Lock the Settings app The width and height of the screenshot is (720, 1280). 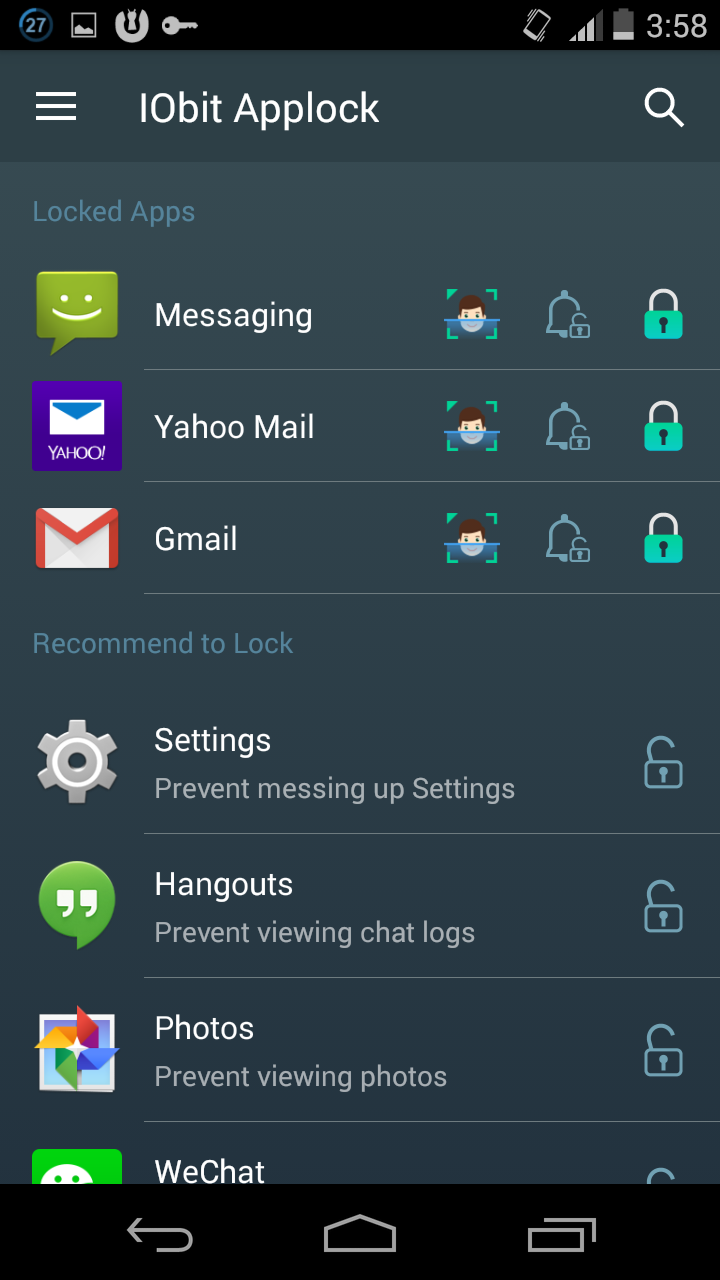pos(663,763)
